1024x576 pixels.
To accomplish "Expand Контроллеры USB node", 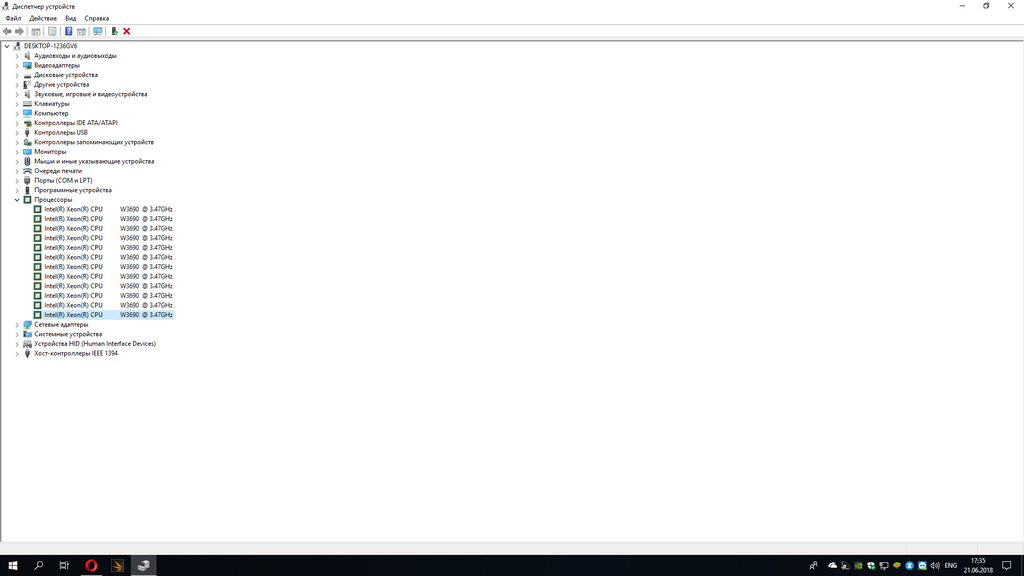I will pos(17,133).
